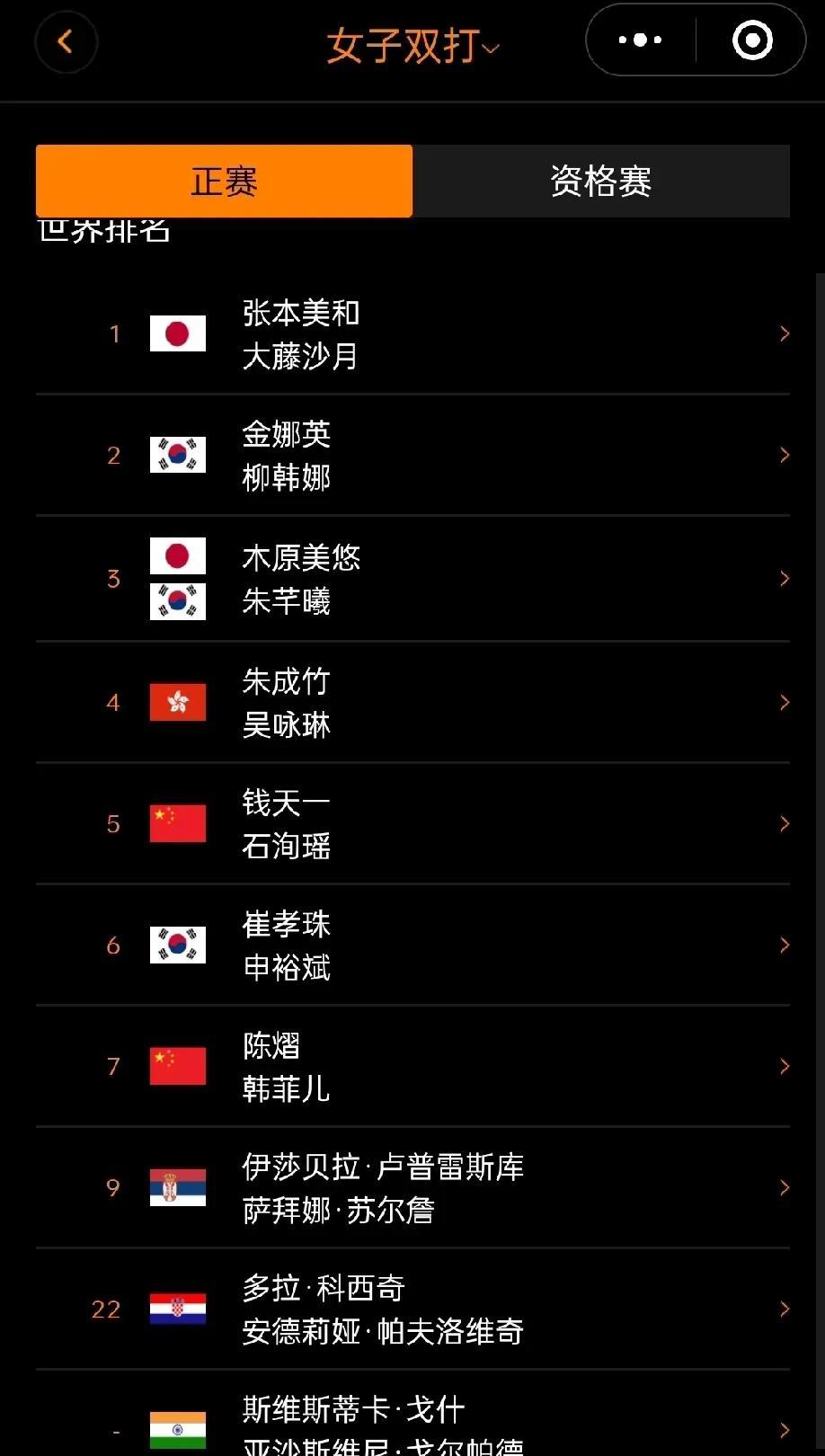
Task: Open pair 朱成竹 / 吴咏琳
Action: (x=412, y=703)
